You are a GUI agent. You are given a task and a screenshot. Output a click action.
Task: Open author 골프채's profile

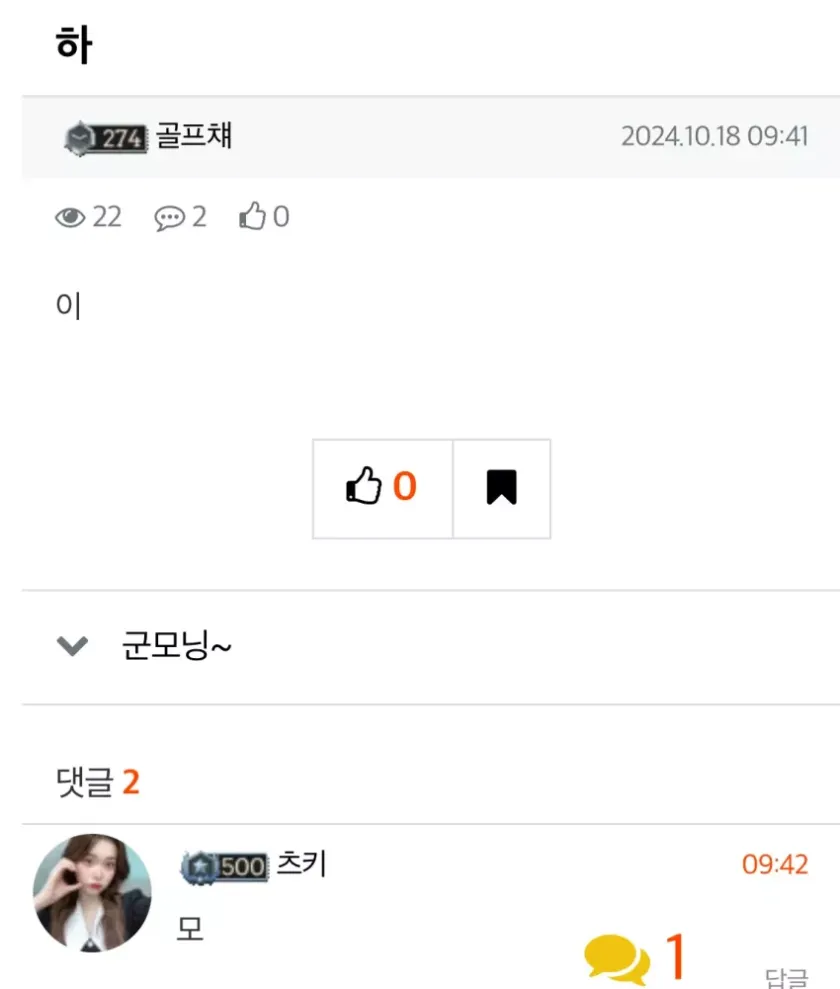(194, 136)
